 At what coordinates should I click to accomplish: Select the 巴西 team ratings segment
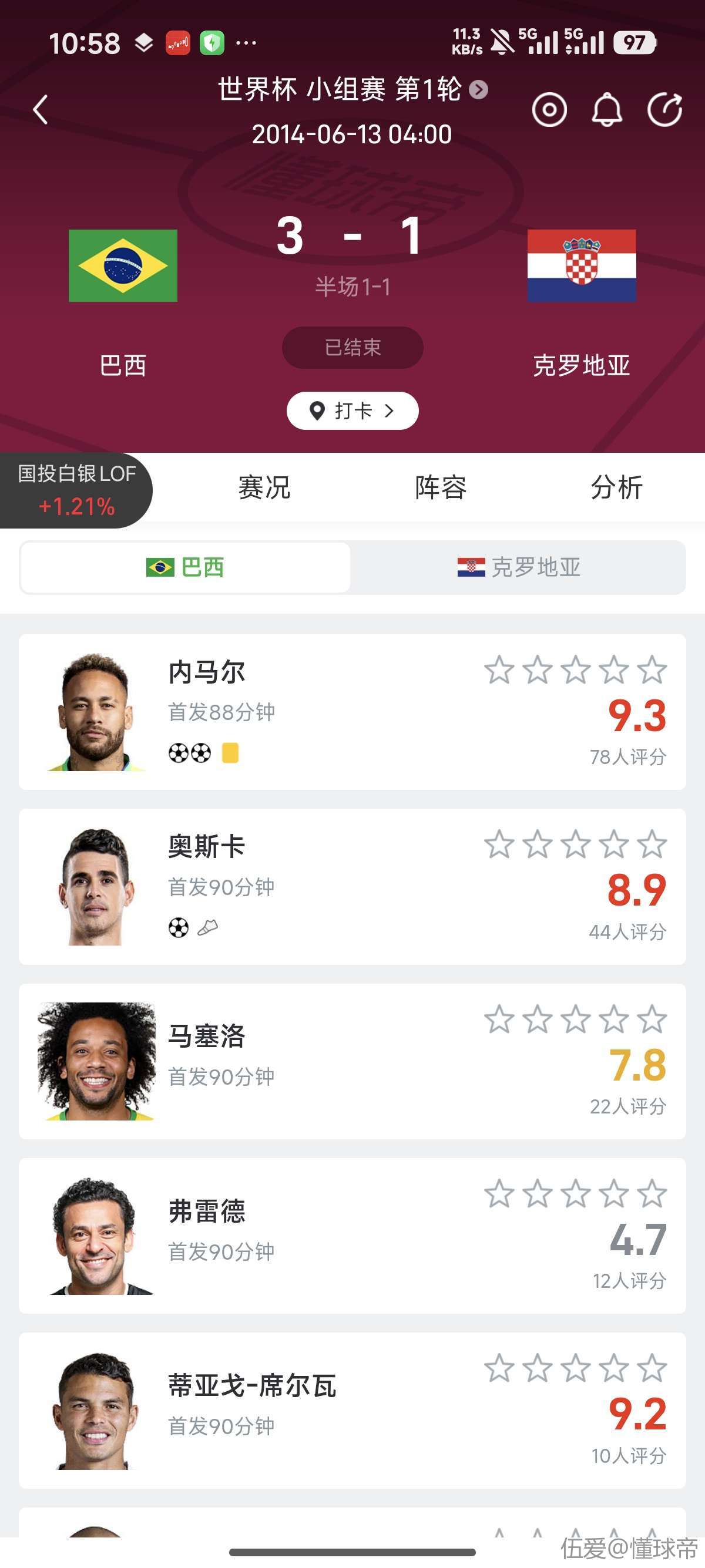click(185, 567)
